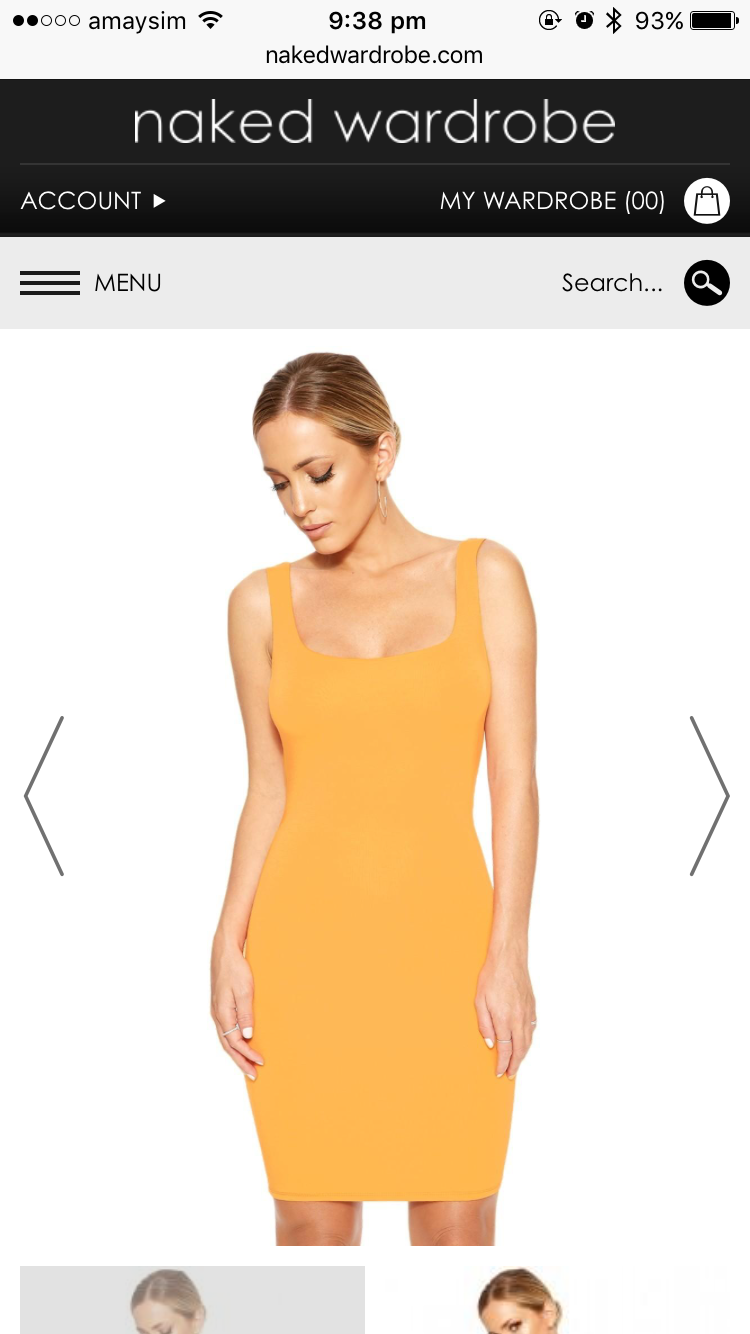Viewport: 750px width, 1334px height.
Task: Show the next product image arrow
Action: (x=709, y=796)
